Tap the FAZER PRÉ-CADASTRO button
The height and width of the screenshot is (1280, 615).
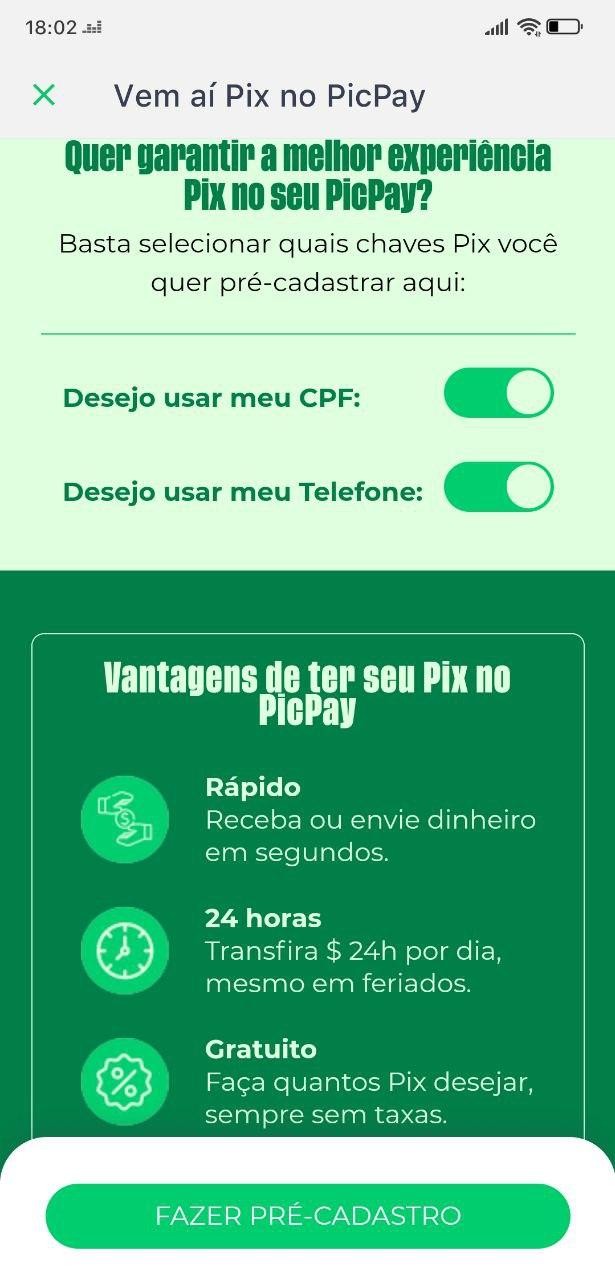tap(307, 1215)
